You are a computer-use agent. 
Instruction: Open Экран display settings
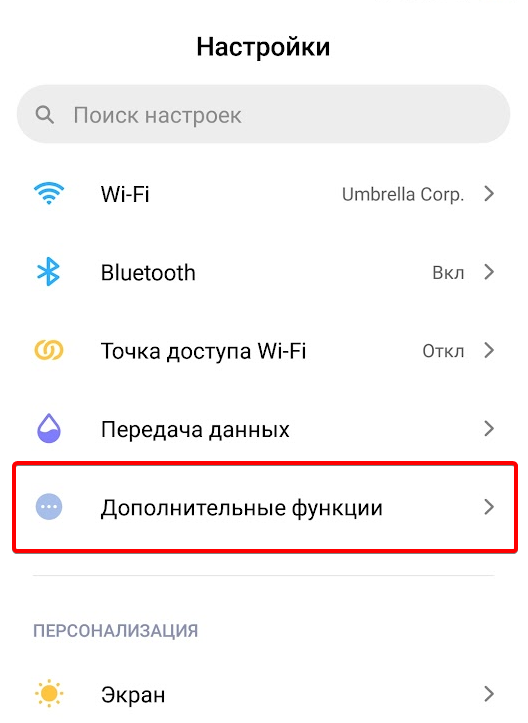[264, 693]
